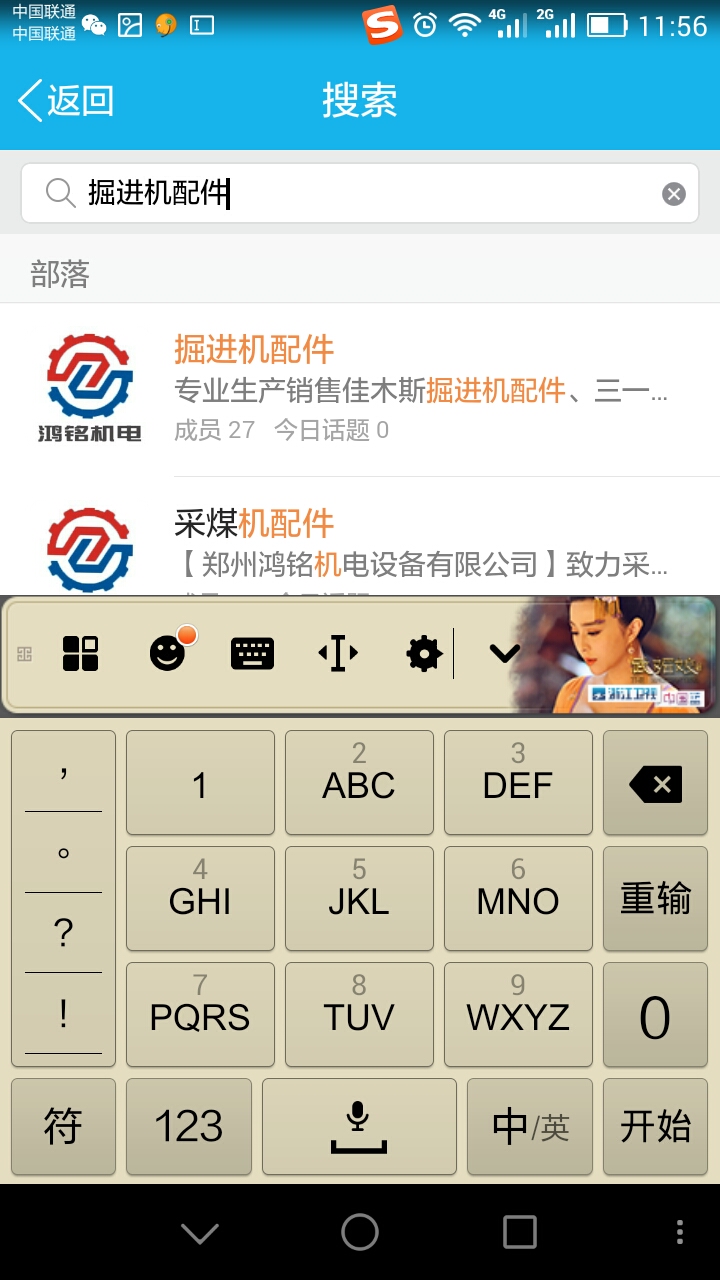
Task: Switch to the 123 number keyboard
Action: click(189, 1127)
